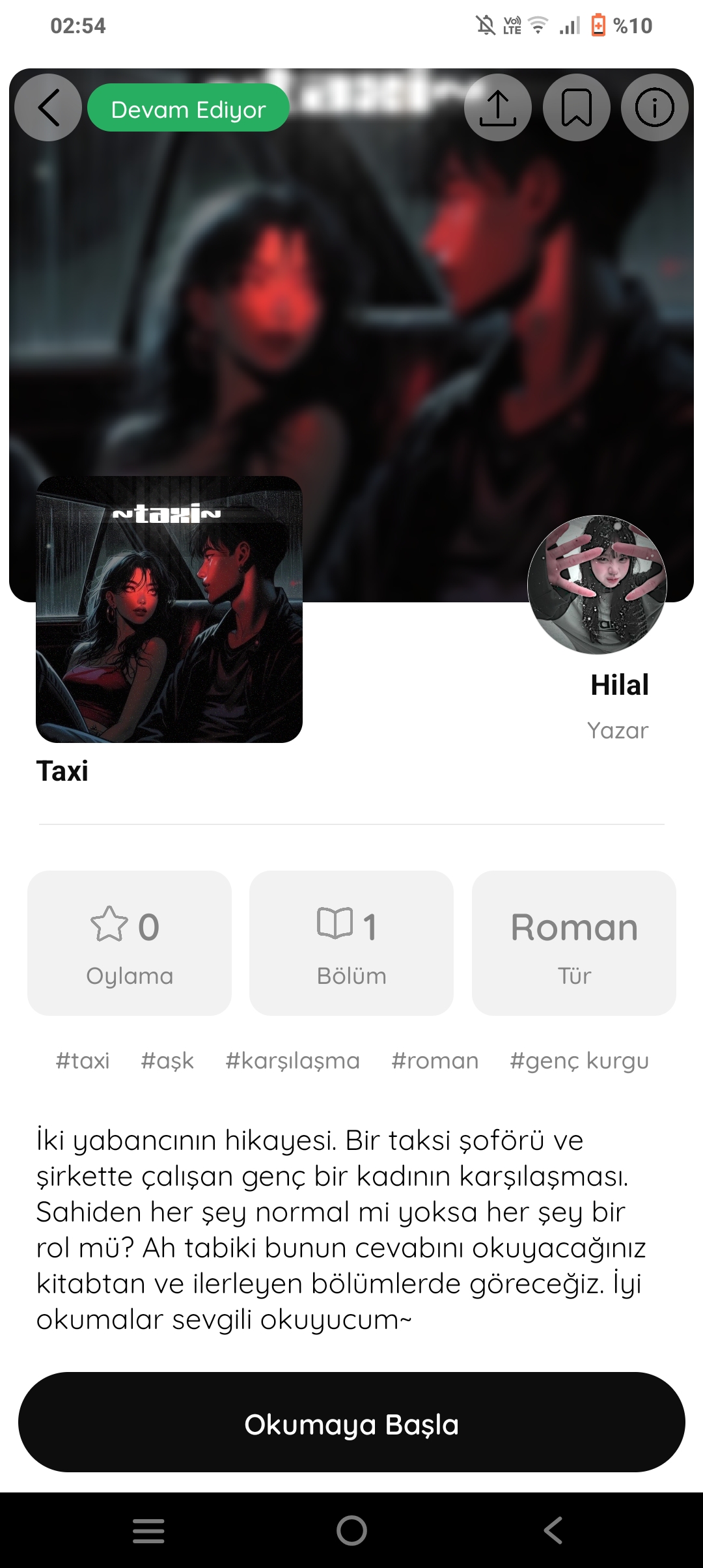
Task: Select the #taxi tag
Action: [83, 1061]
